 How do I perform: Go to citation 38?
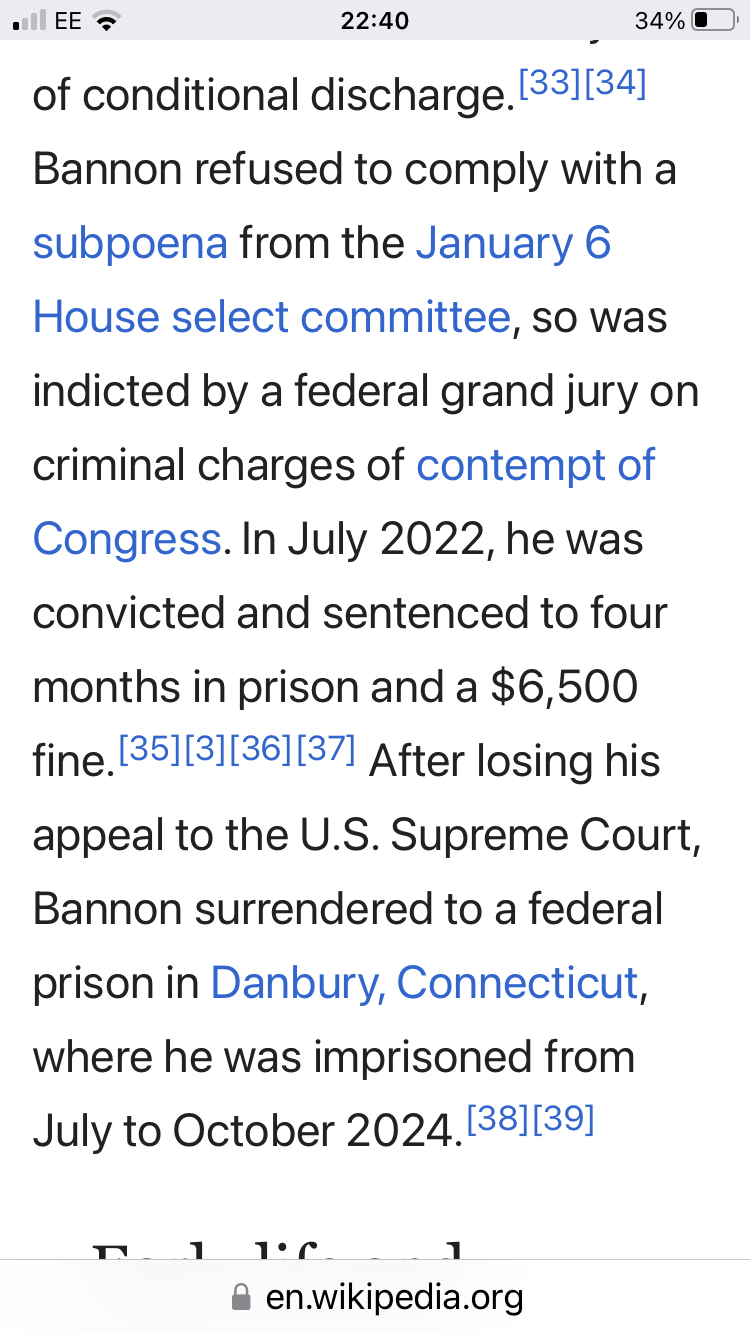pyautogui.click(x=497, y=1119)
